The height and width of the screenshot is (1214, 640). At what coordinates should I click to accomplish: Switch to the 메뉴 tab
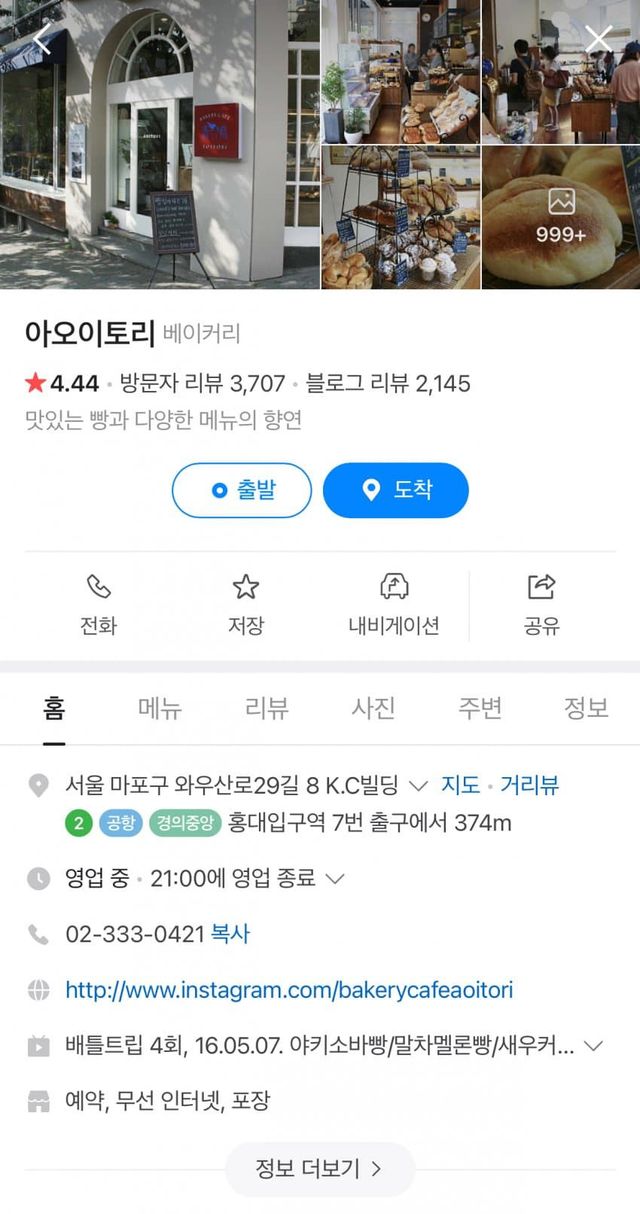click(x=160, y=709)
